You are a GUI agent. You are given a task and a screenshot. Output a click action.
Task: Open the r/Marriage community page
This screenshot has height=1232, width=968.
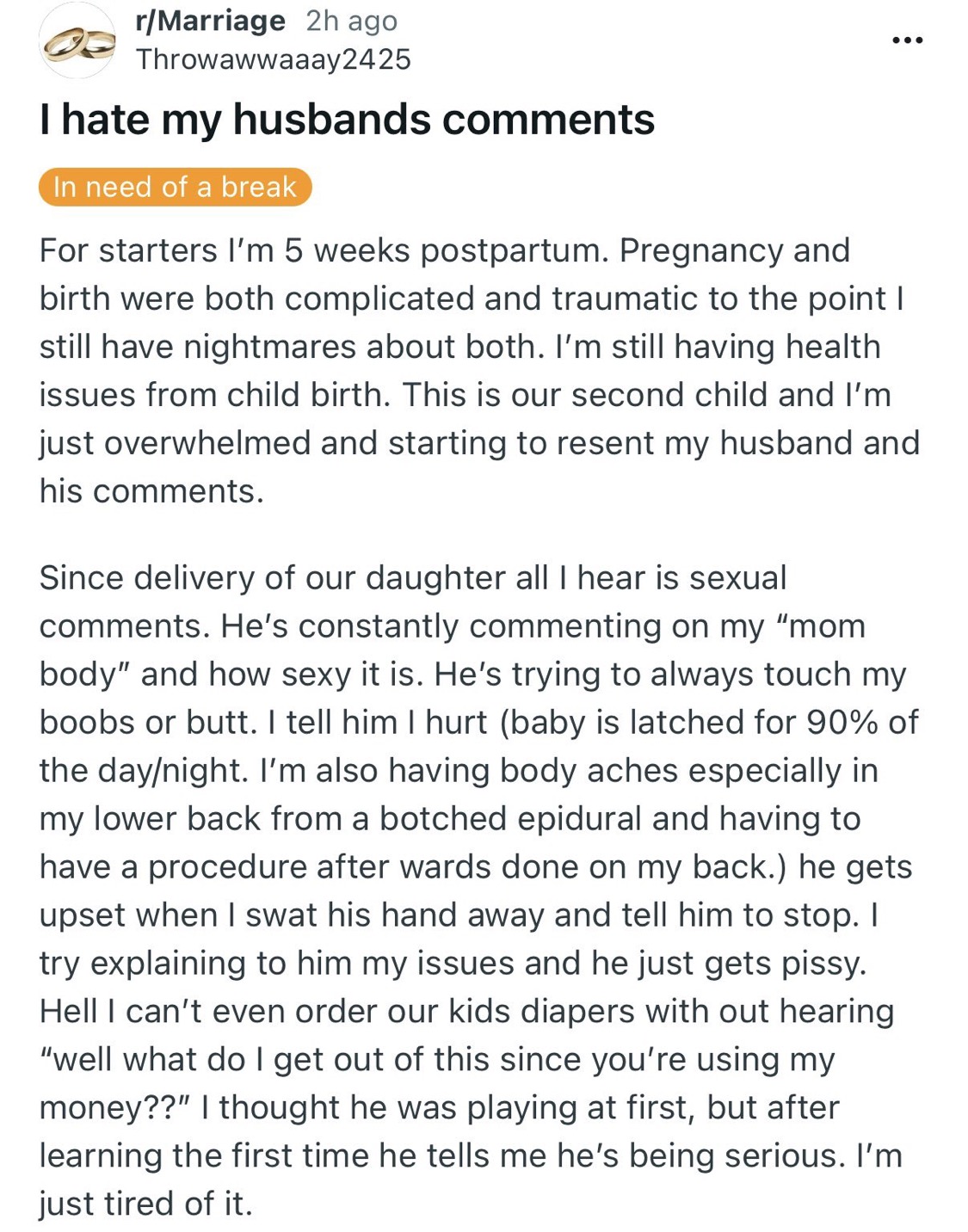[x=210, y=21]
